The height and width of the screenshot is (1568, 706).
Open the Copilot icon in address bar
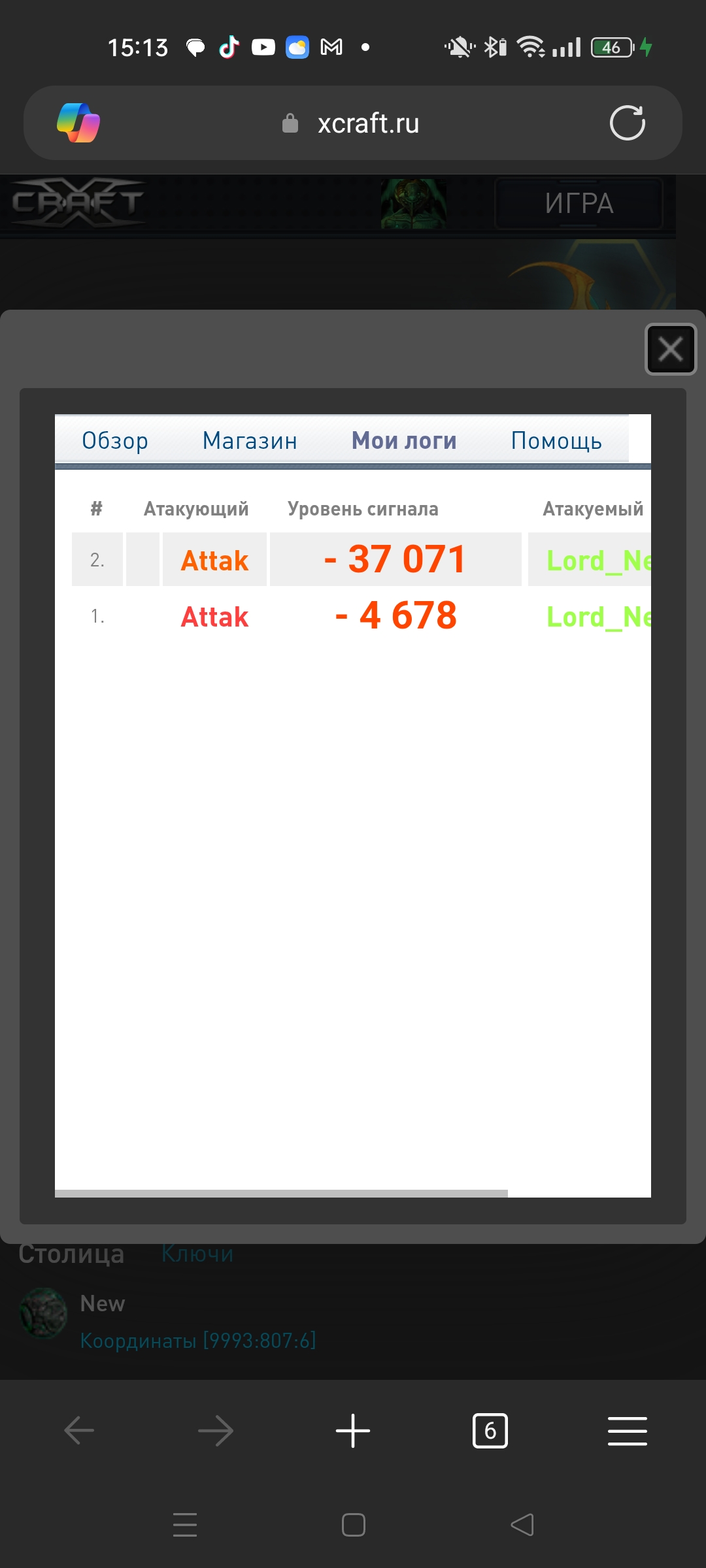pos(78,123)
